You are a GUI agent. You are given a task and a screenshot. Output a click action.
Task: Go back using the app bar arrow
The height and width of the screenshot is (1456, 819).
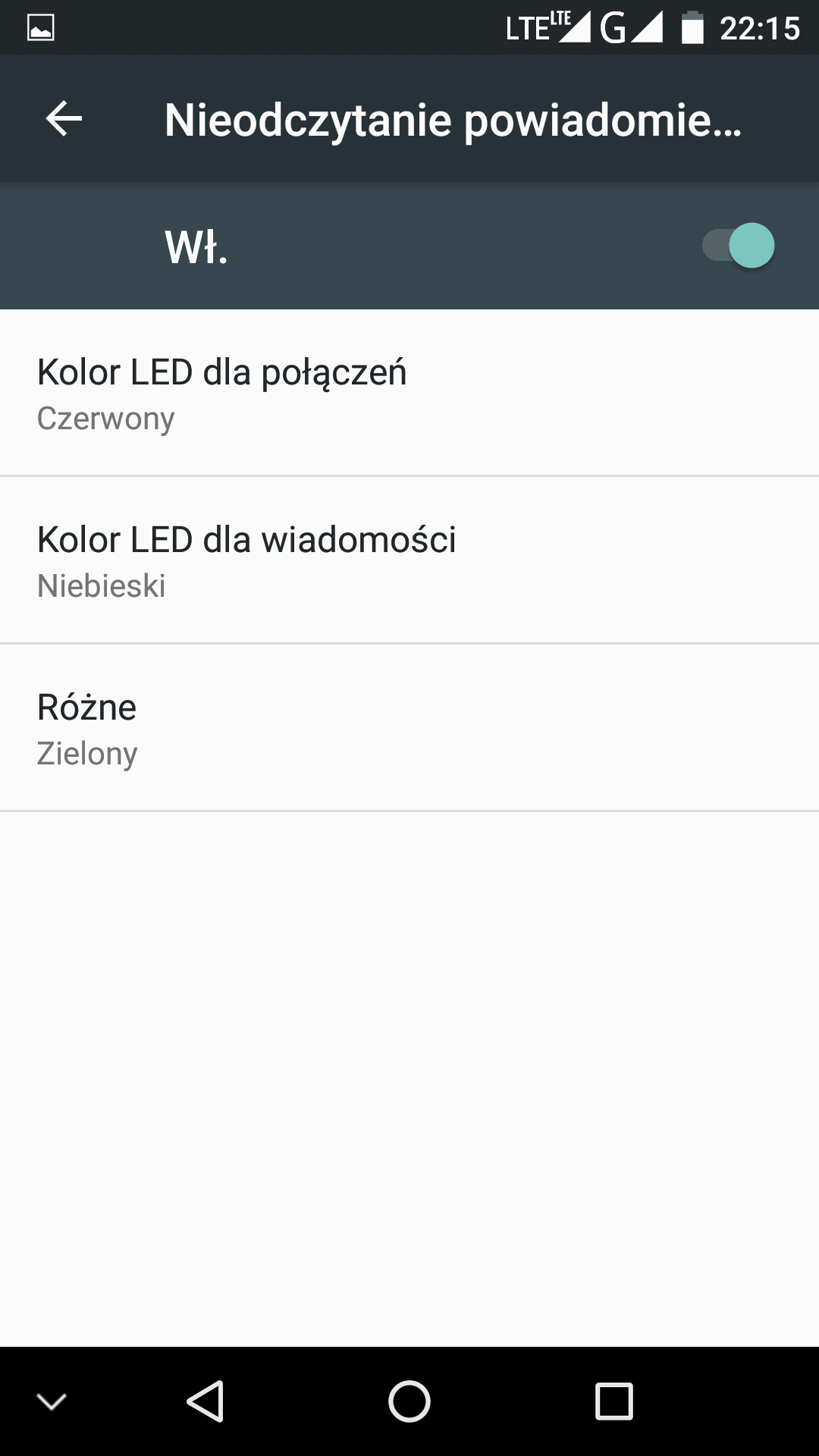click(64, 119)
